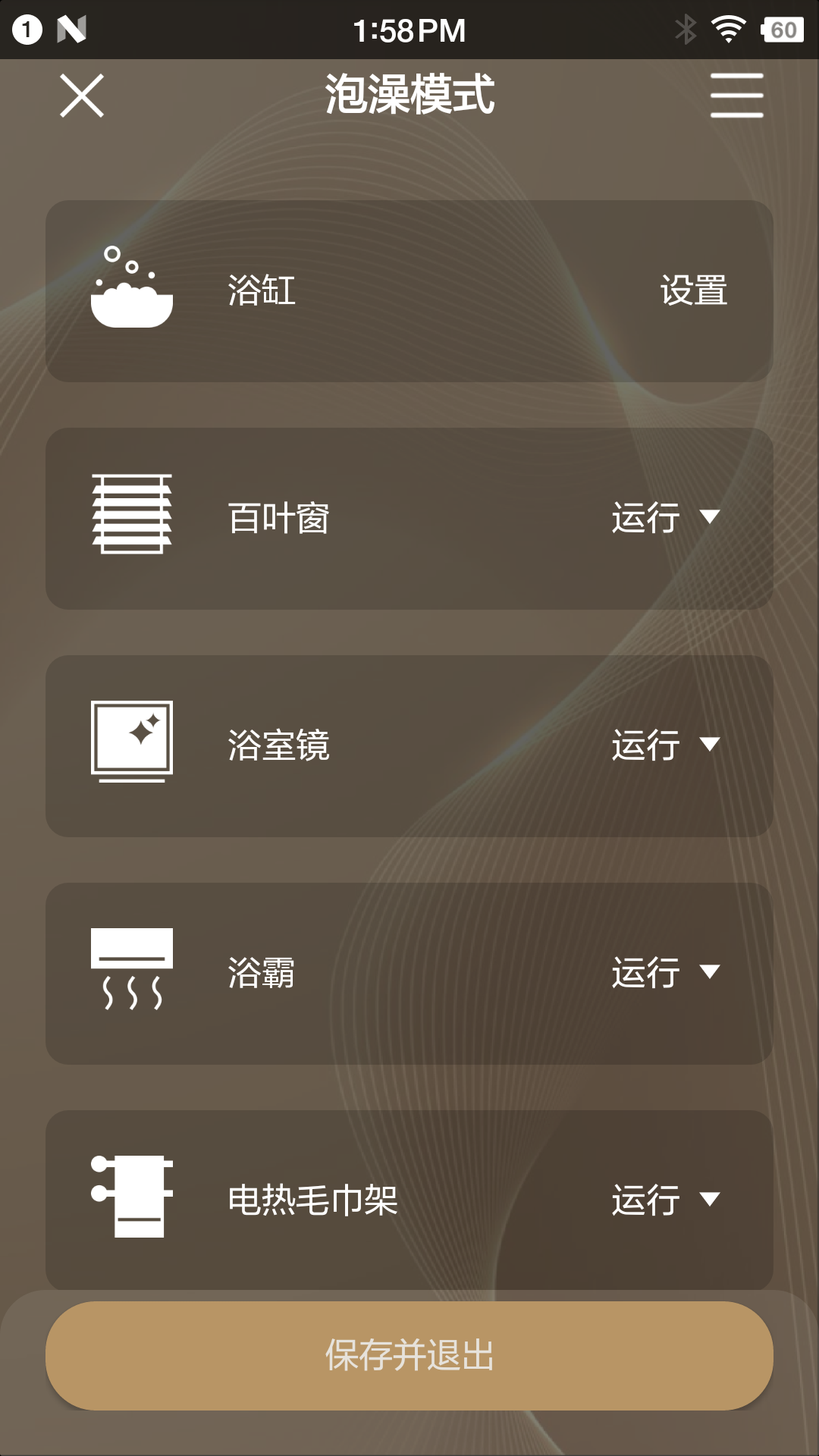819x1456 pixels.
Task: Select the blinds icon for 百叶窗
Action: click(x=130, y=516)
